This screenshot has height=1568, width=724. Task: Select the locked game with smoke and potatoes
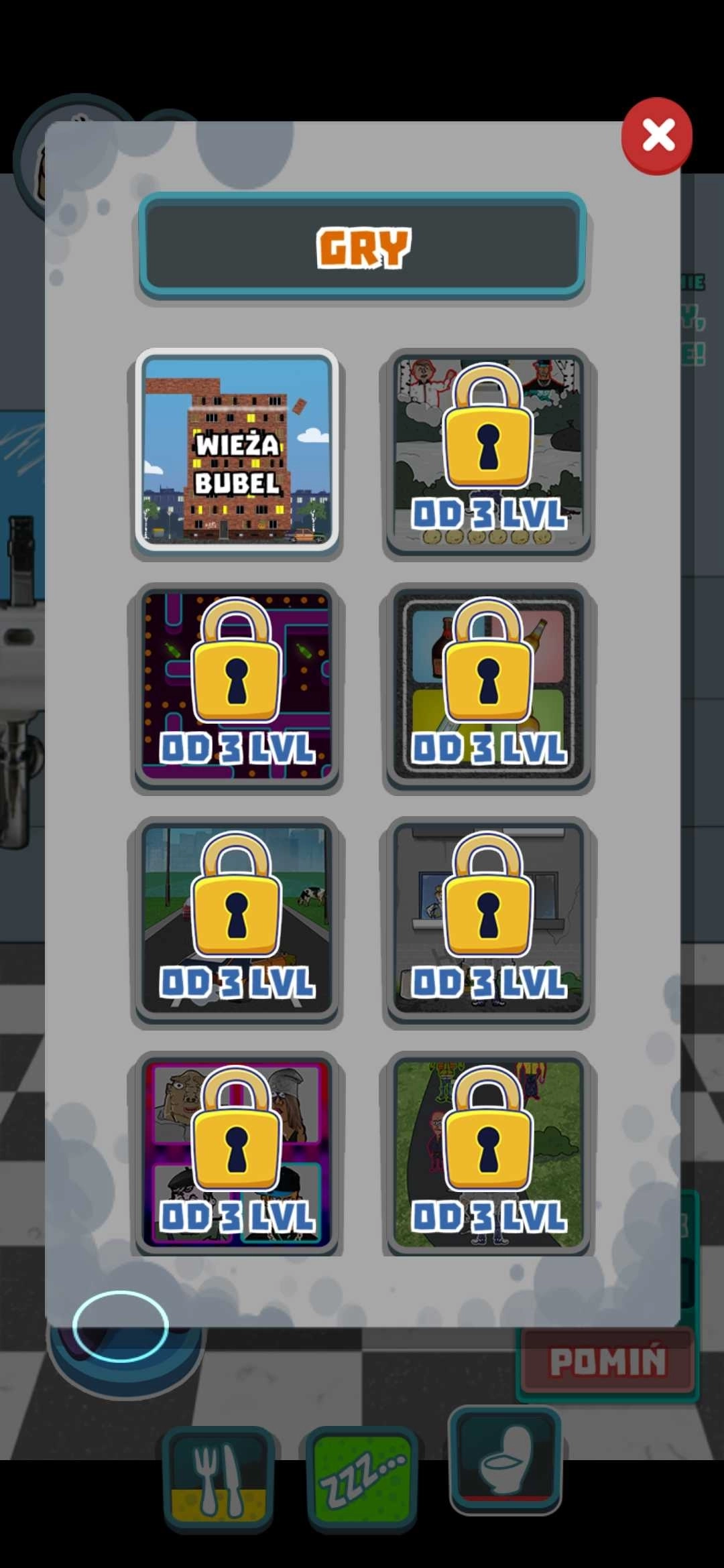coord(489,450)
